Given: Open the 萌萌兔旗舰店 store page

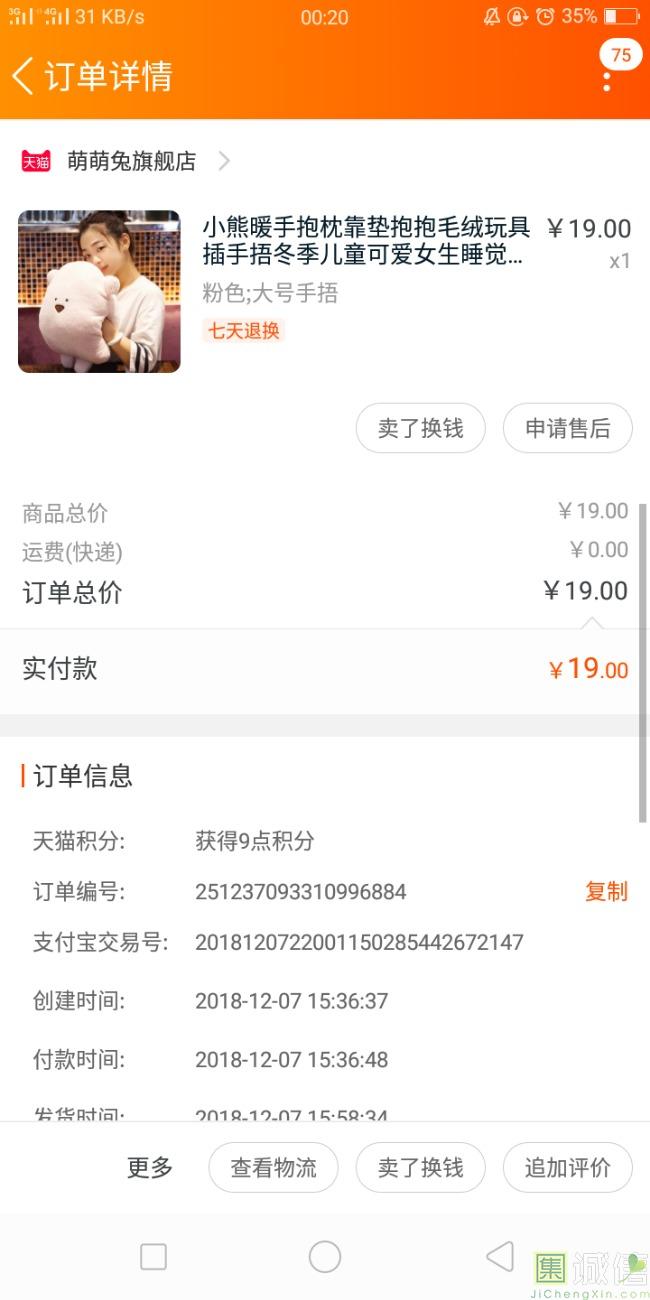Looking at the screenshot, I should 130,161.
